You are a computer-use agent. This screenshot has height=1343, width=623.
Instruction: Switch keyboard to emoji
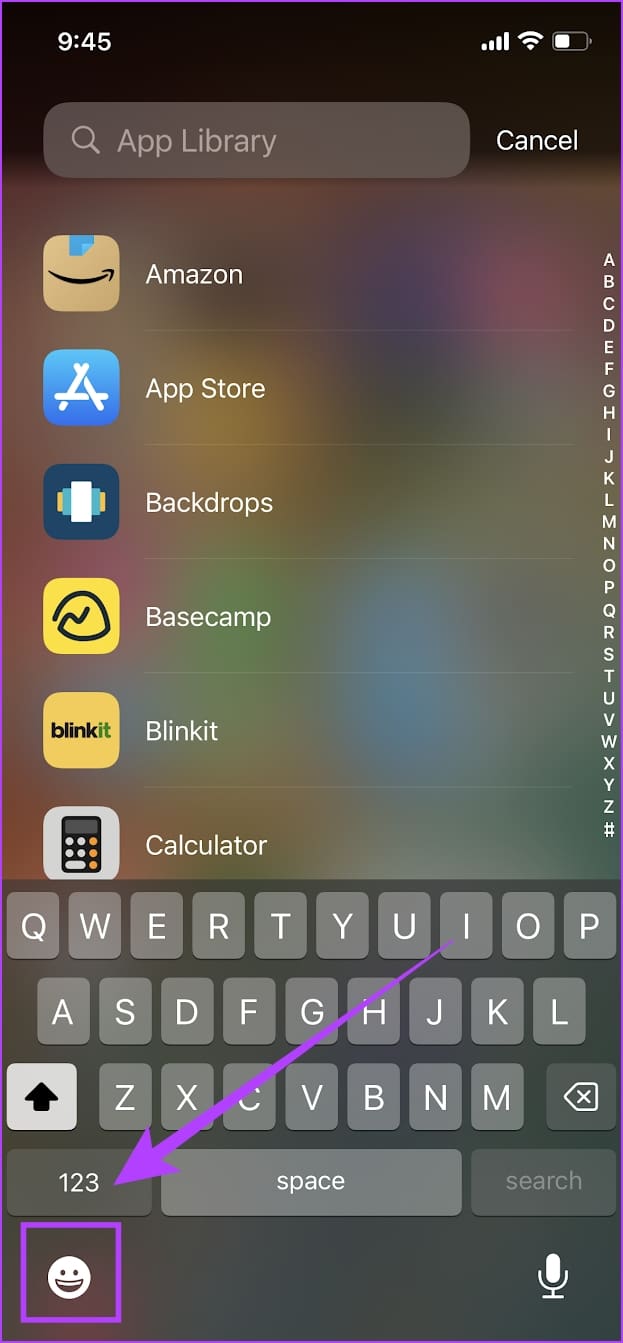coord(70,1276)
